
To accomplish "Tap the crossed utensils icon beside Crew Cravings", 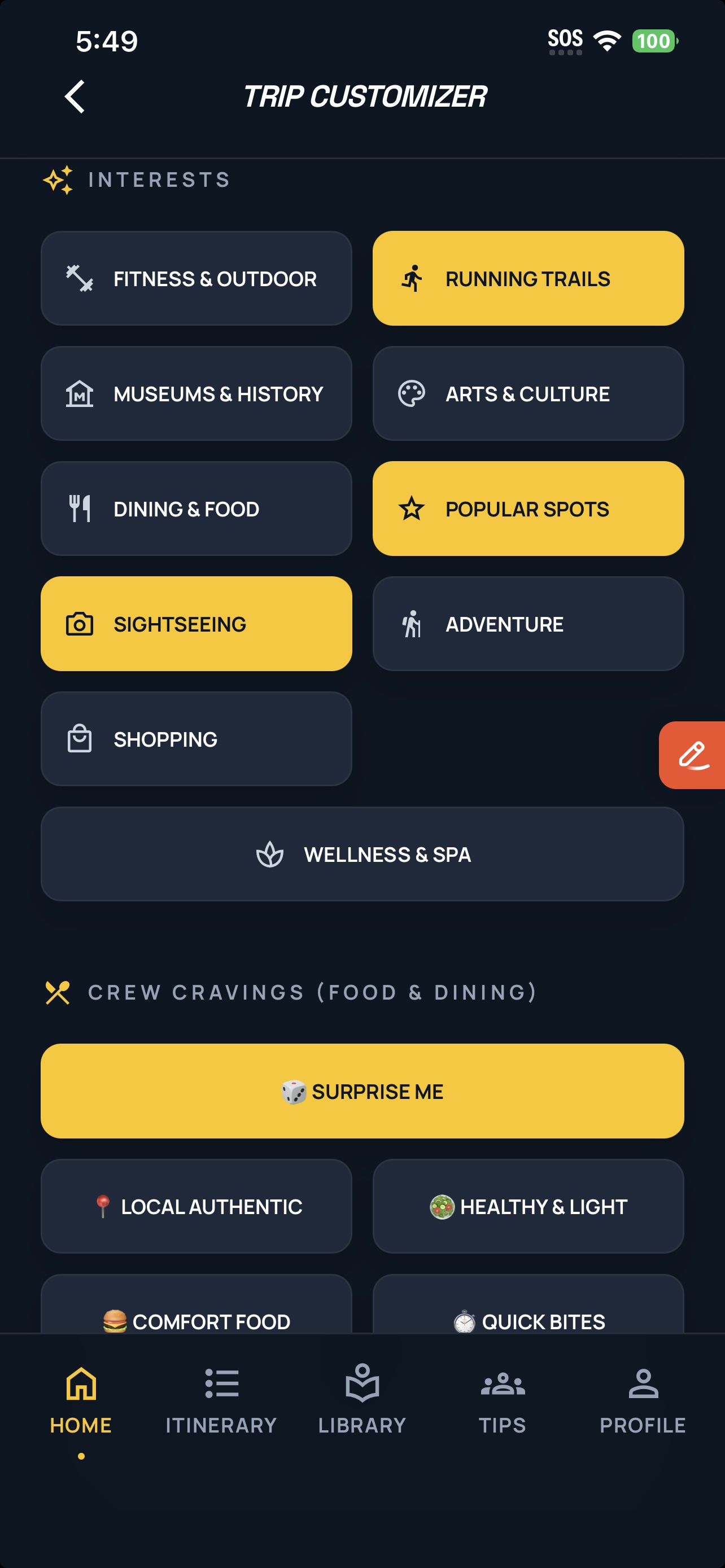I will (x=58, y=992).
